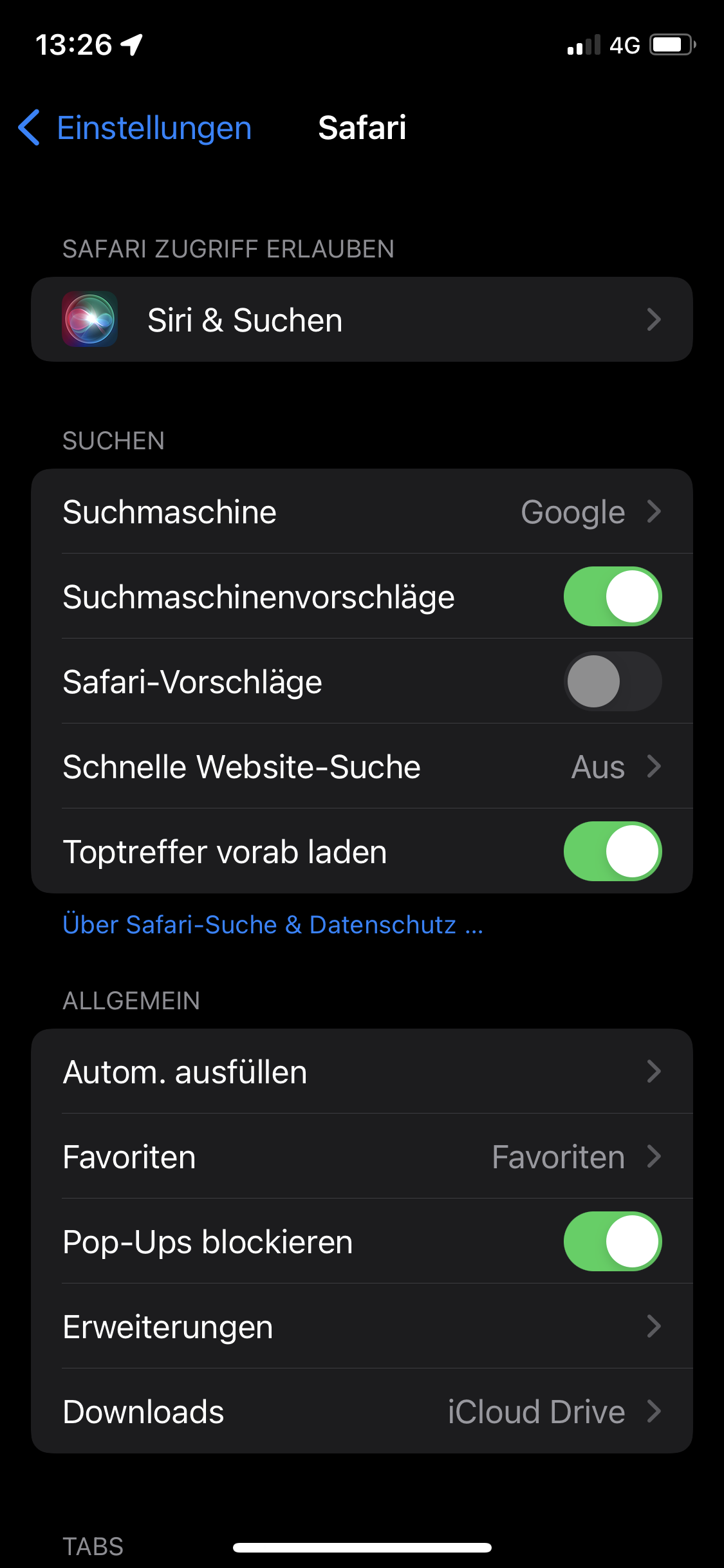Enable Safari-Vorschläge
The height and width of the screenshot is (1568, 724).
pos(612,682)
